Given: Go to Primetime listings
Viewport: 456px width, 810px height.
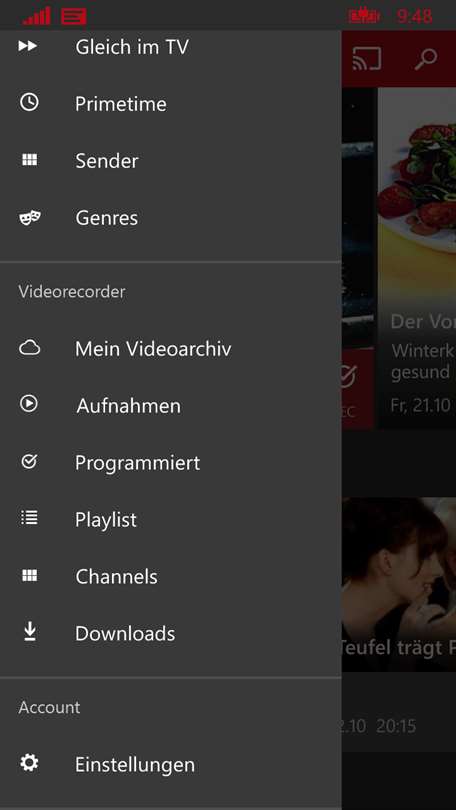Looking at the screenshot, I should (x=170, y=104).
